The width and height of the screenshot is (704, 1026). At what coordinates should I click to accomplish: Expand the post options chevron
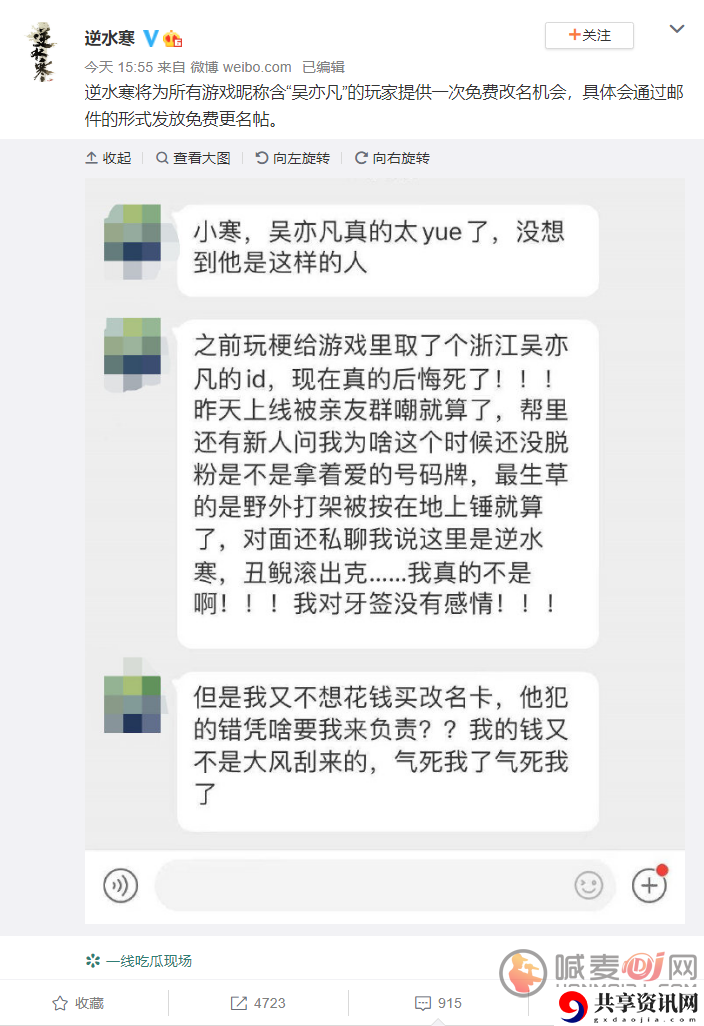coord(677,30)
